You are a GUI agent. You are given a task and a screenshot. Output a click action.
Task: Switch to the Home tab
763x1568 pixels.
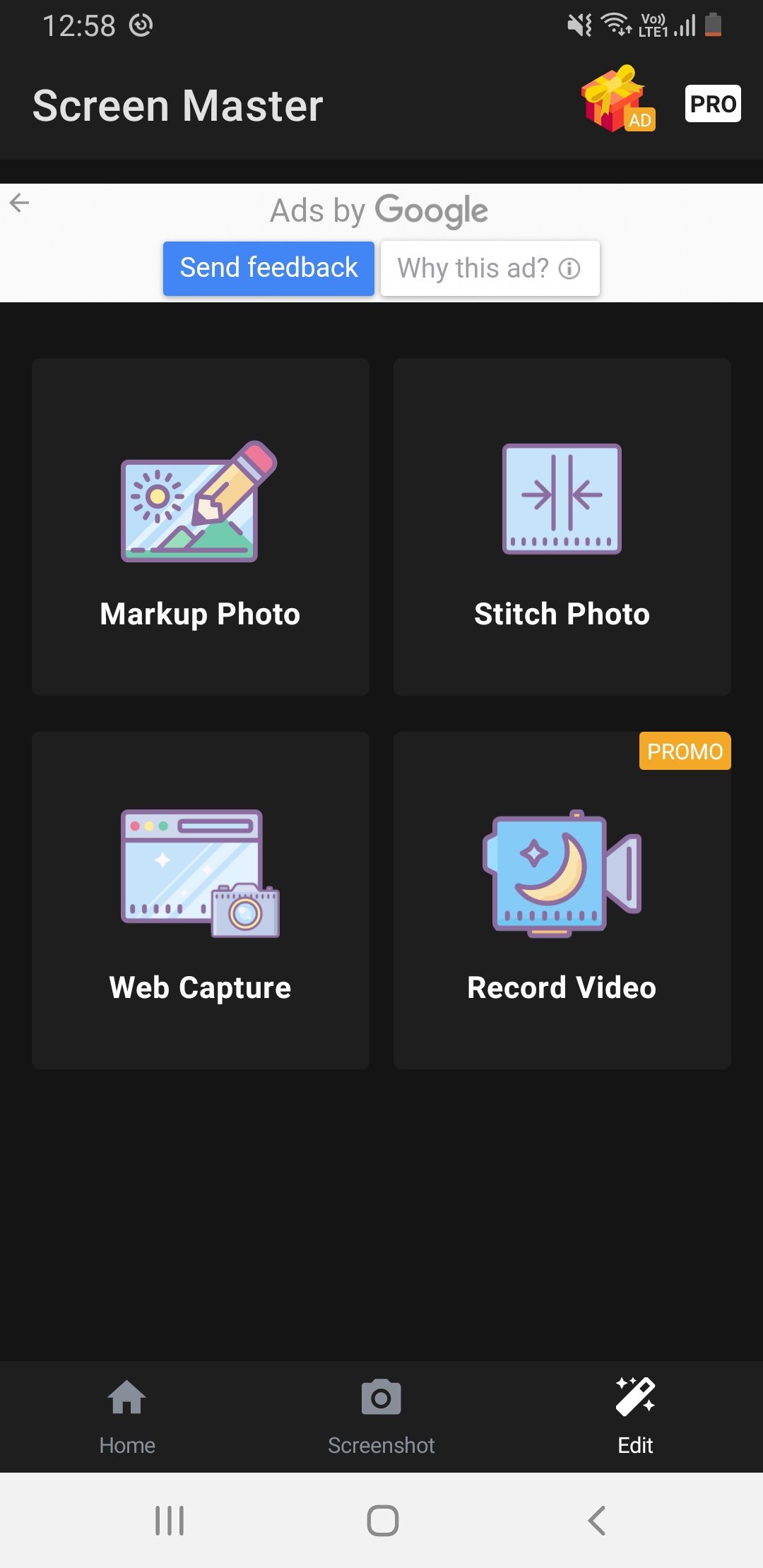pyautogui.click(x=127, y=1415)
